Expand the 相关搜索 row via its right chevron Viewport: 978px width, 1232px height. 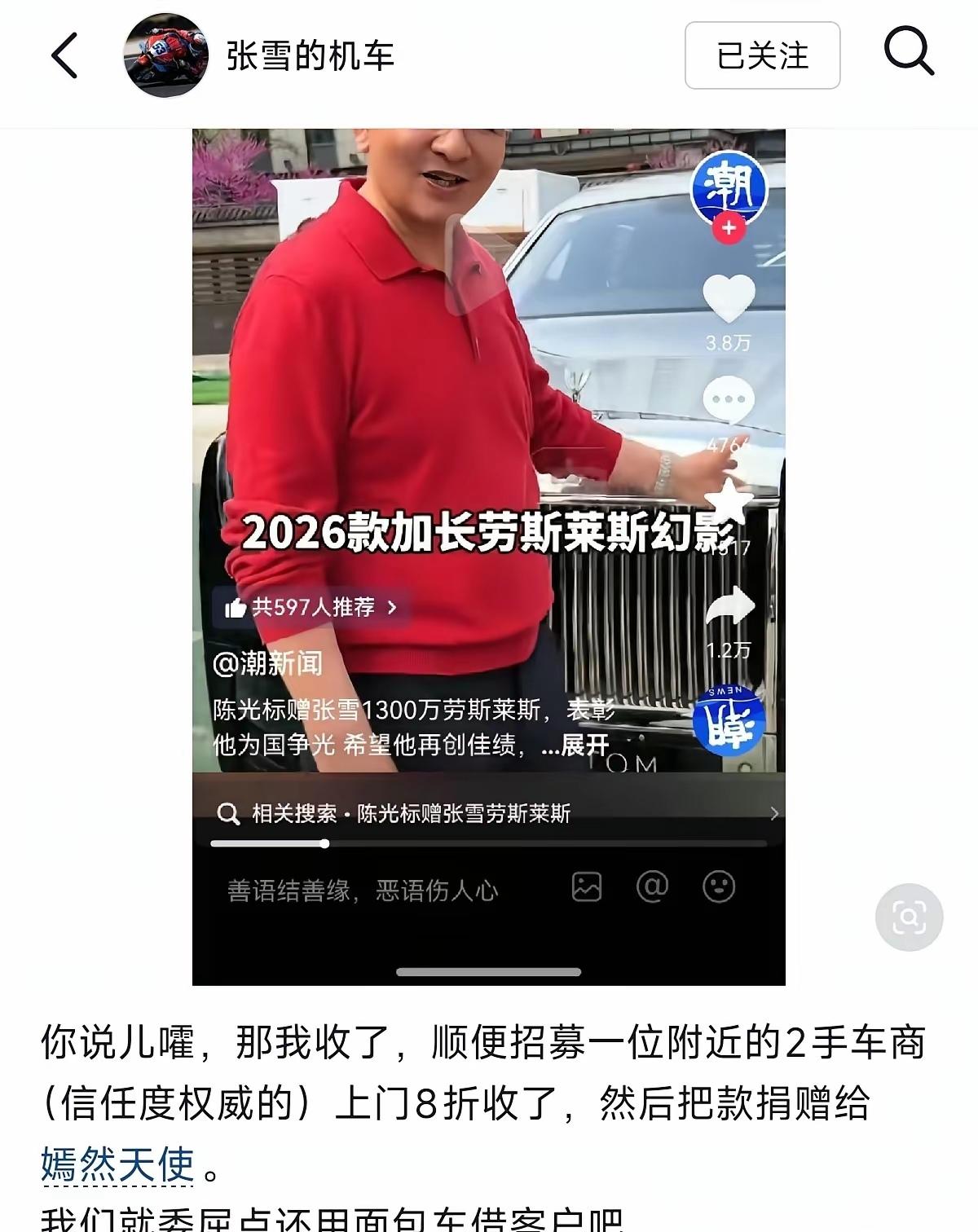pos(771,812)
